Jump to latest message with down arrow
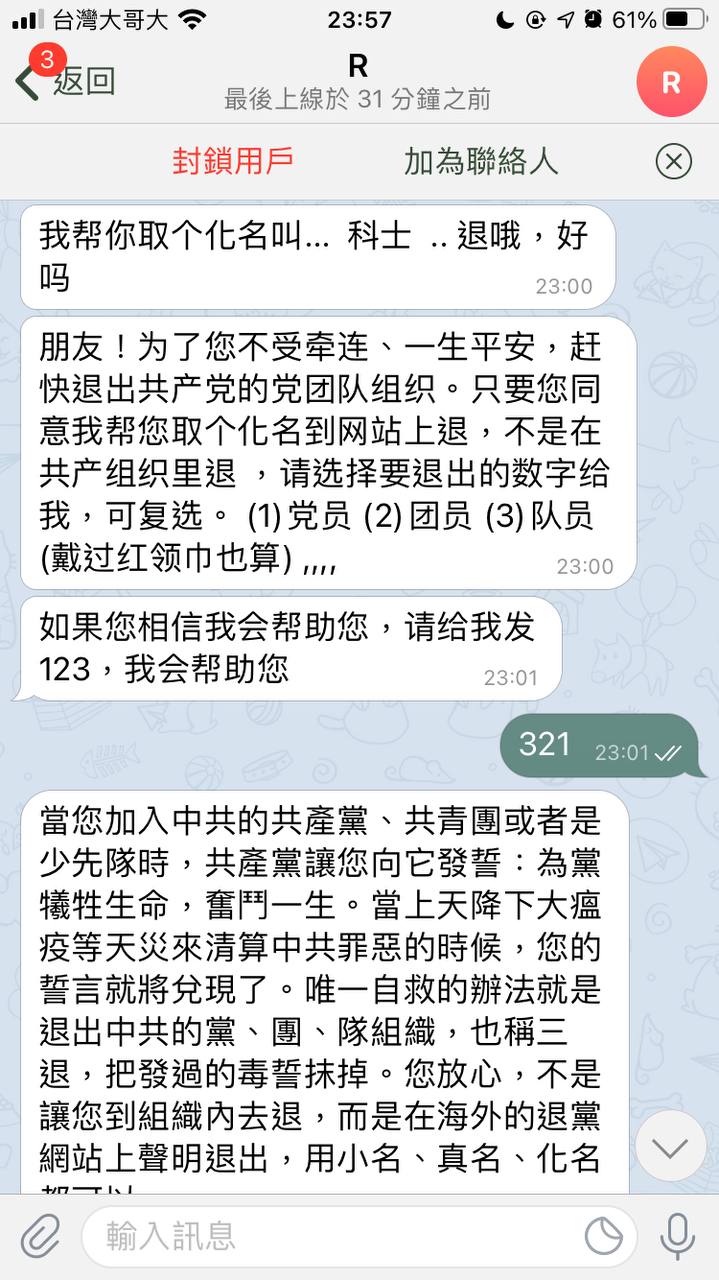Image resolution: width=719 pixels, height=1280 pixels. pos(671,1147)
